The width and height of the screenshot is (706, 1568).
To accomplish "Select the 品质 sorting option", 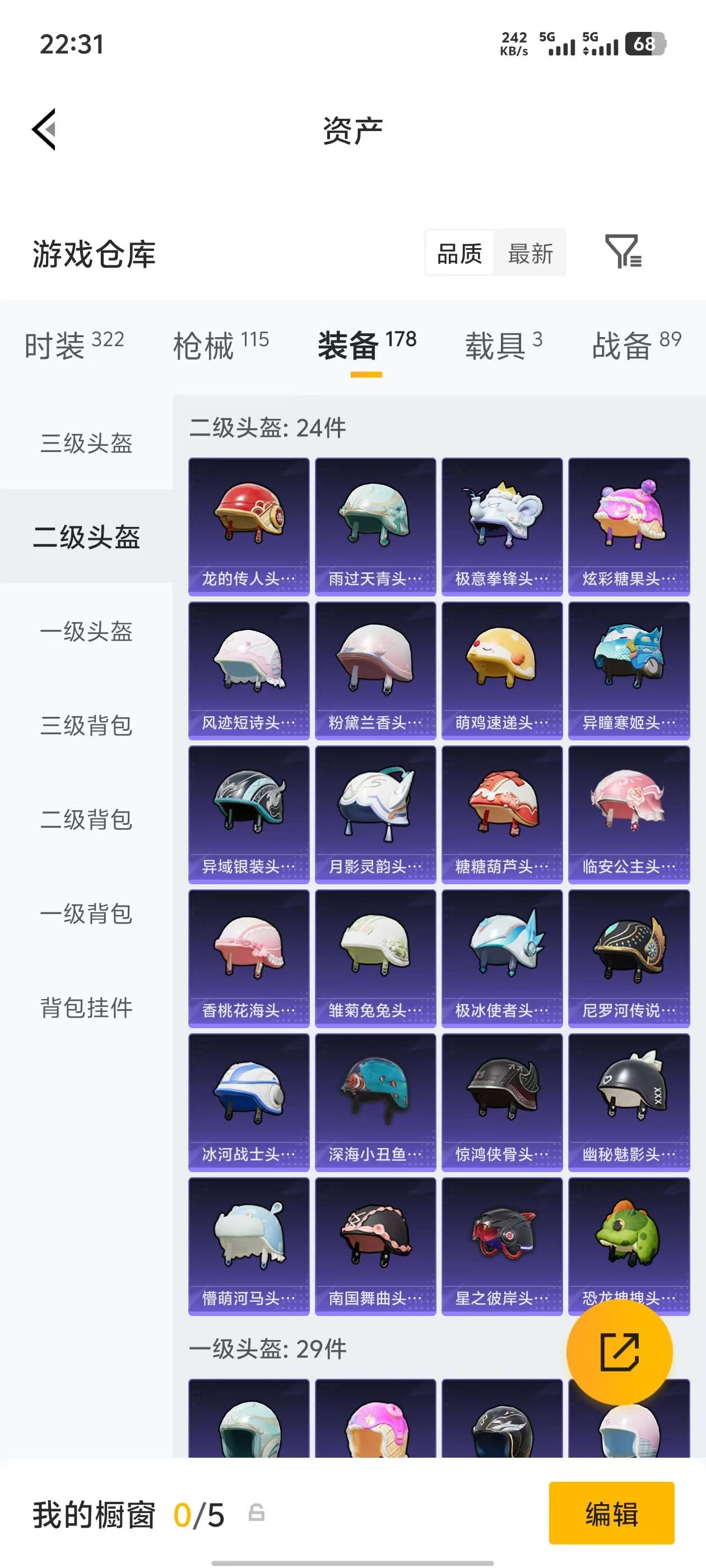I will coord(460,253).
